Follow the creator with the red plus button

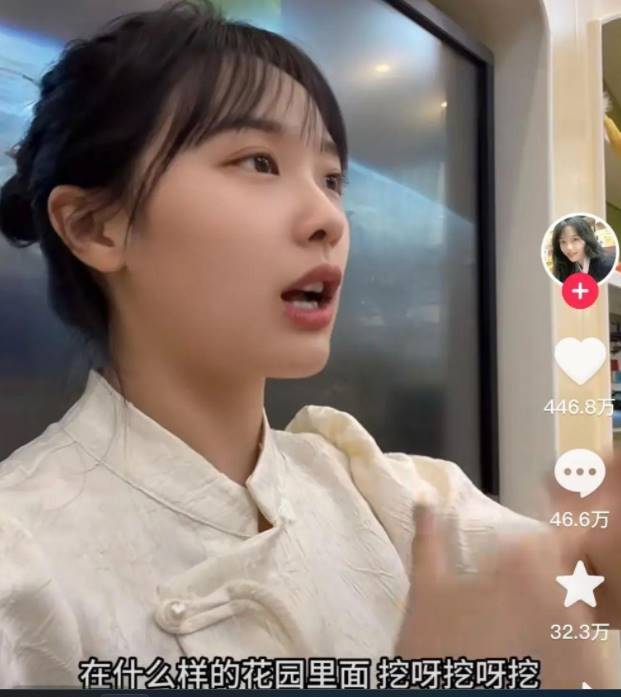pos(580,291)
